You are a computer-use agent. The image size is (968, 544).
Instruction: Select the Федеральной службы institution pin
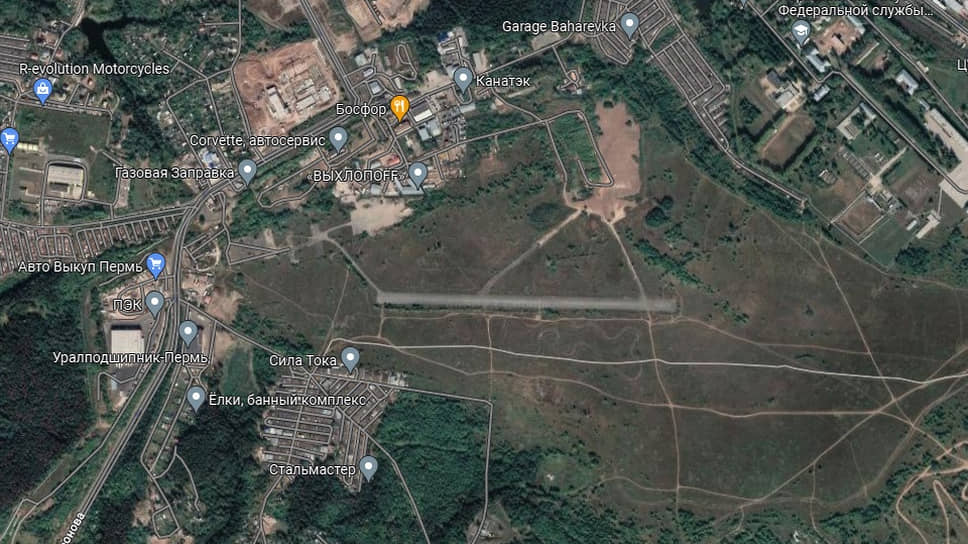[801, 33]
